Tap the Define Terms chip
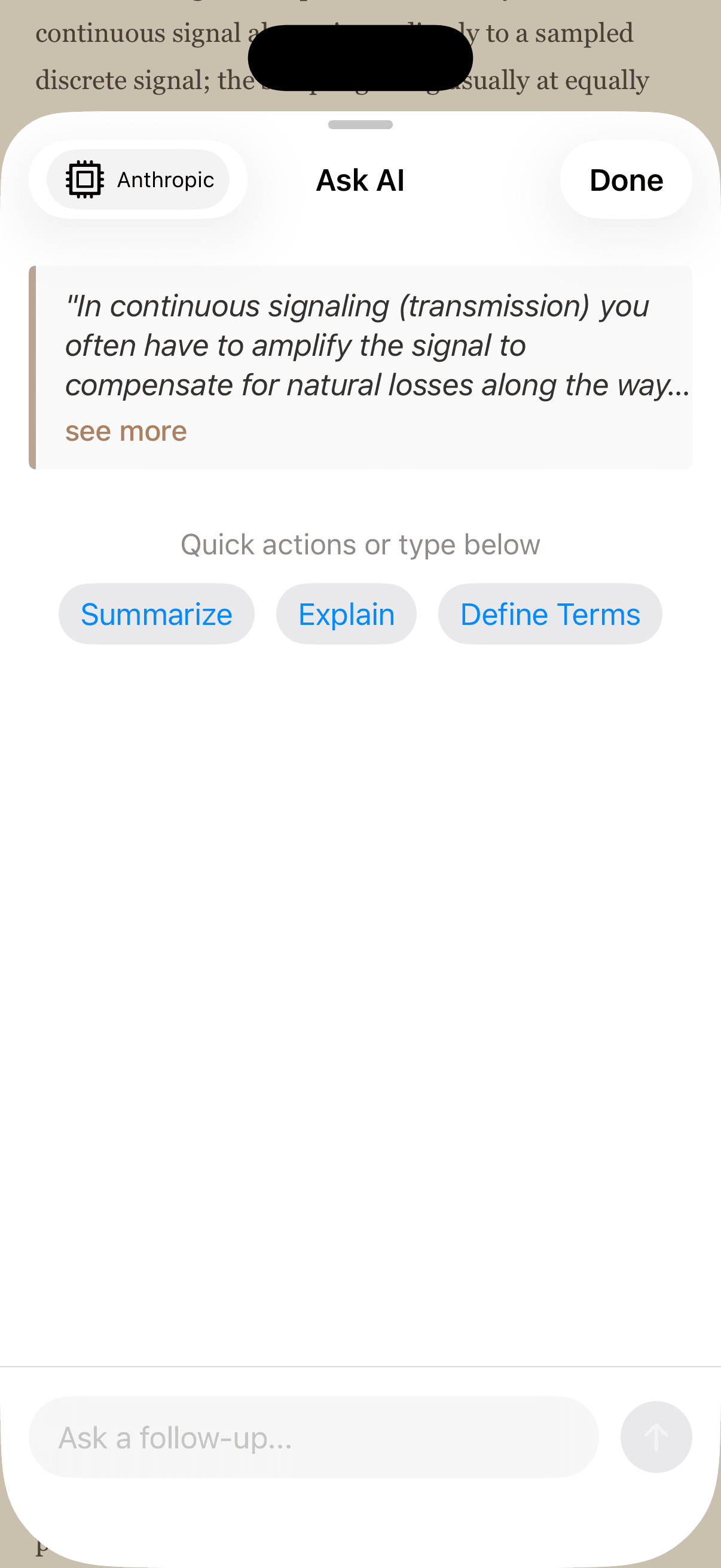 click(549, 614)
